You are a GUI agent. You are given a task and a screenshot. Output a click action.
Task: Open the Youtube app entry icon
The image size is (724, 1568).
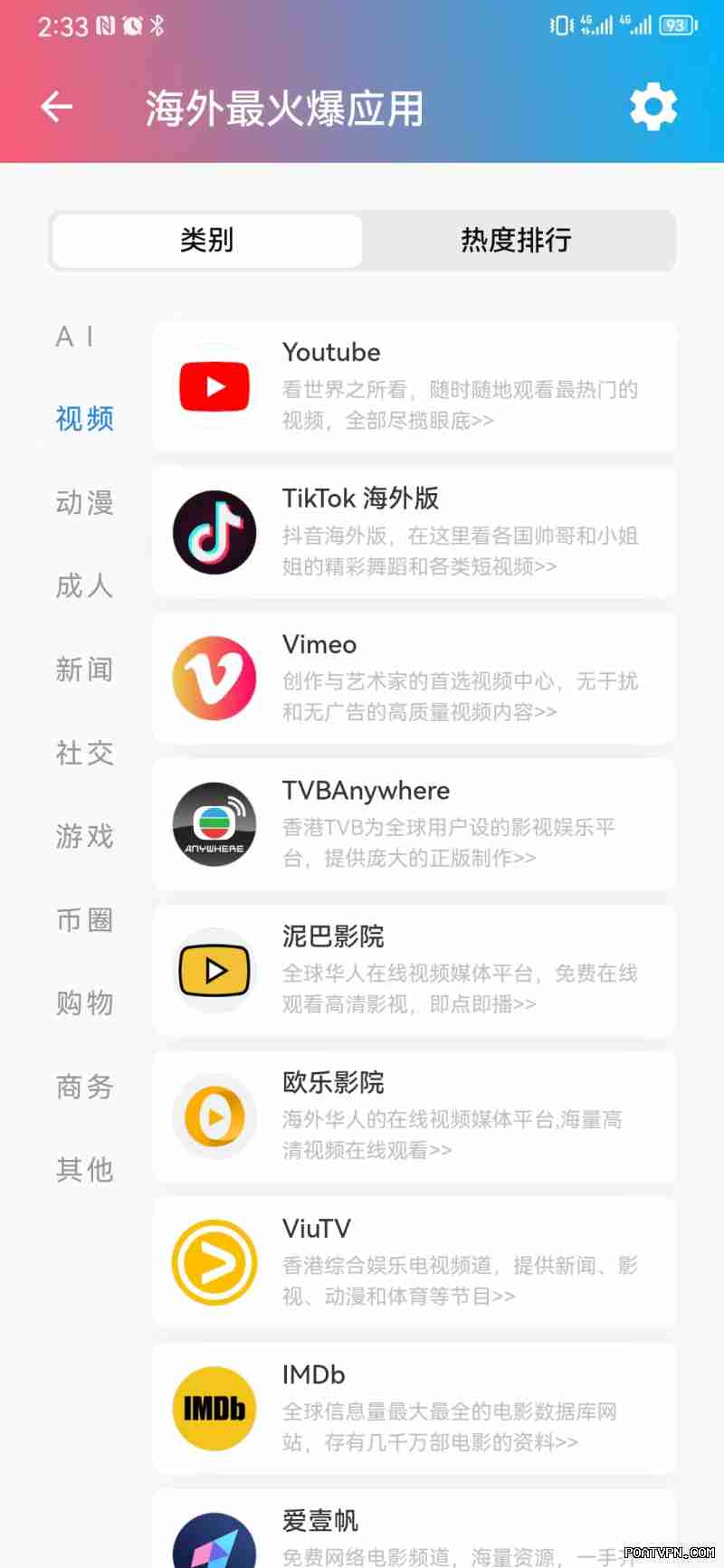(214, 386)
